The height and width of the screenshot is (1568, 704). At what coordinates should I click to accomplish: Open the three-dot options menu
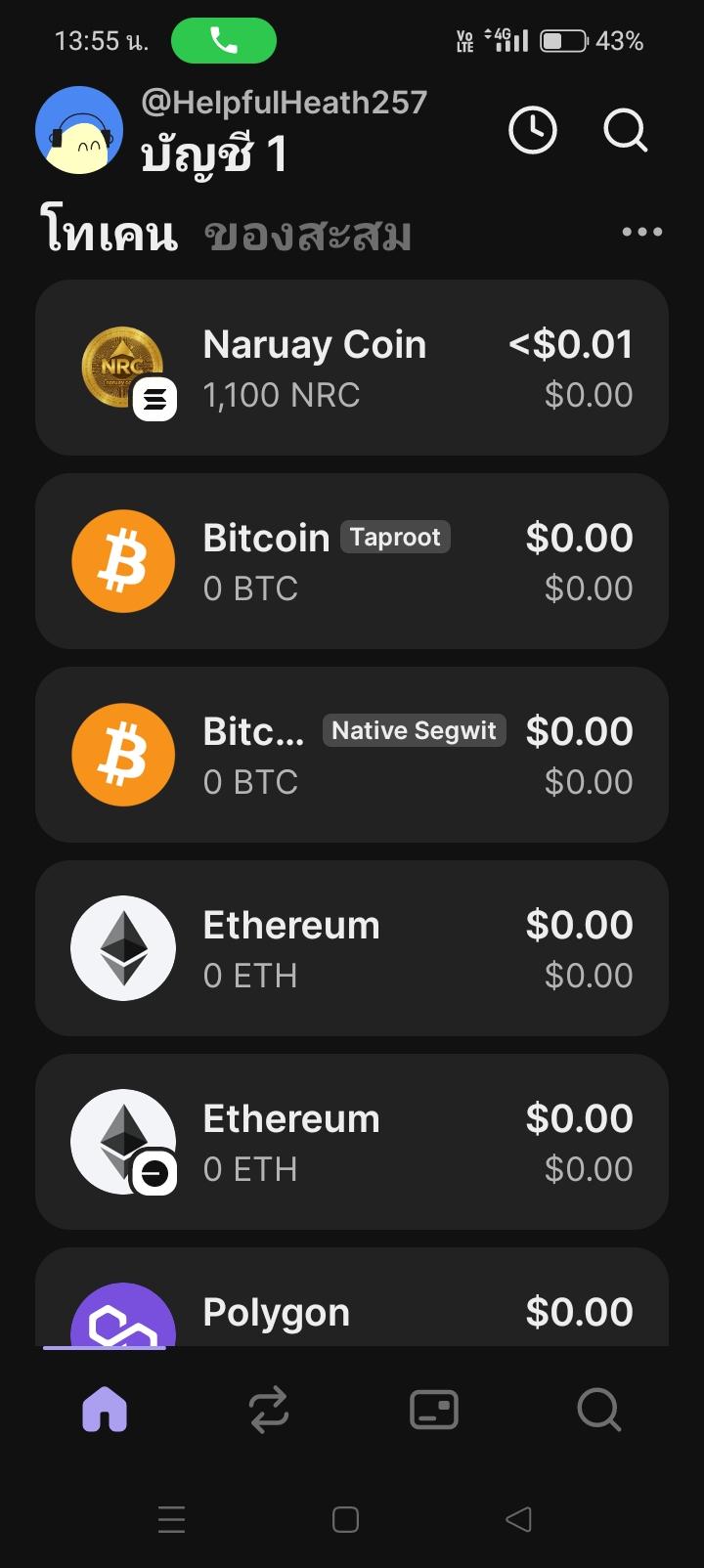[642, 232]
